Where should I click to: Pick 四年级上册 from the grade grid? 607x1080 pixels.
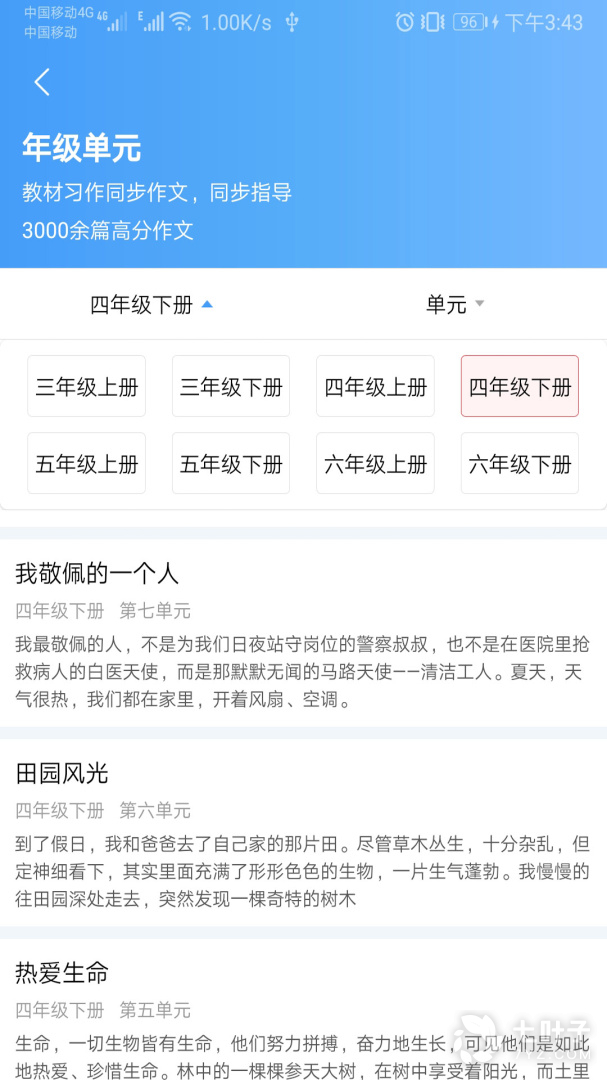(375, 386)
